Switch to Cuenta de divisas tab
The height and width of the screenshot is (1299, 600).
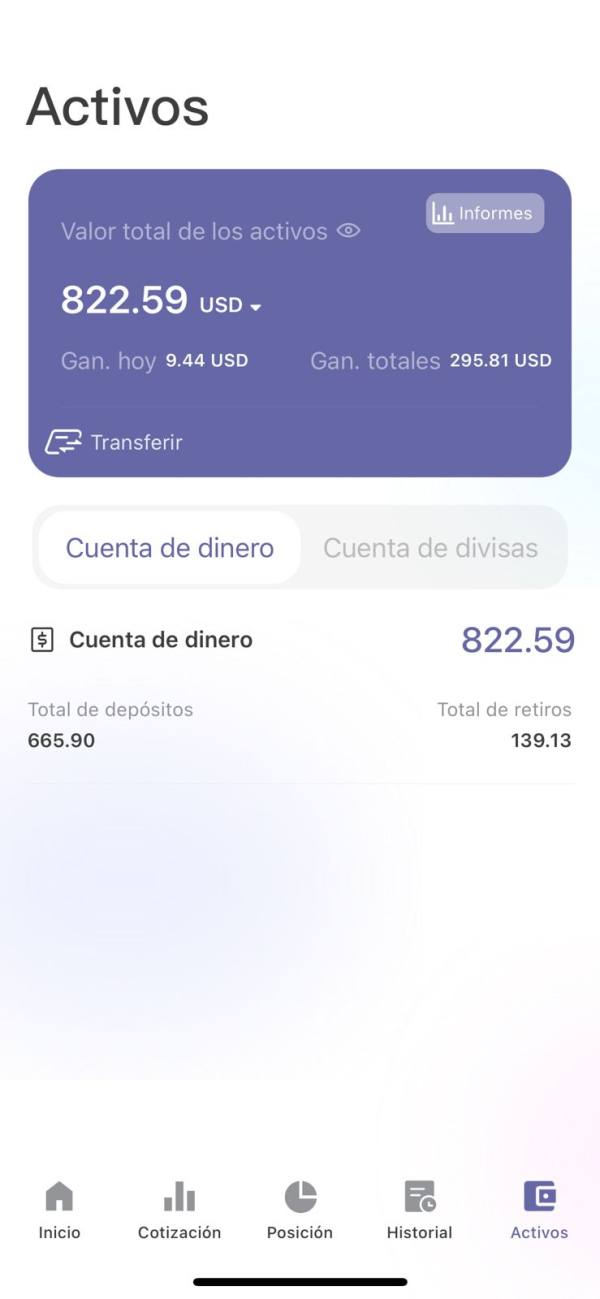[x=431, y=548]
